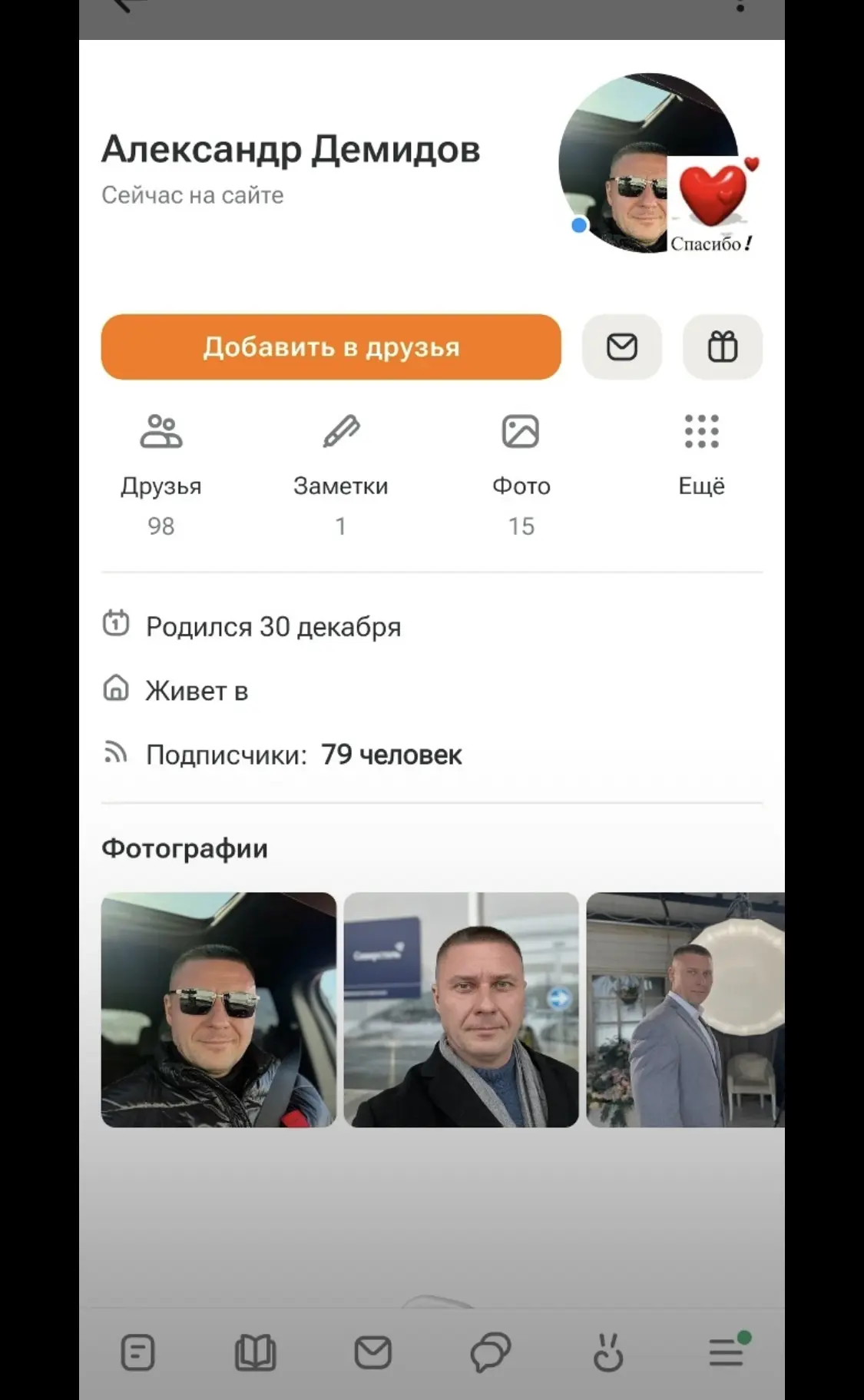
Task: Send a gift with the gift icon
Action: coord(722,347)
